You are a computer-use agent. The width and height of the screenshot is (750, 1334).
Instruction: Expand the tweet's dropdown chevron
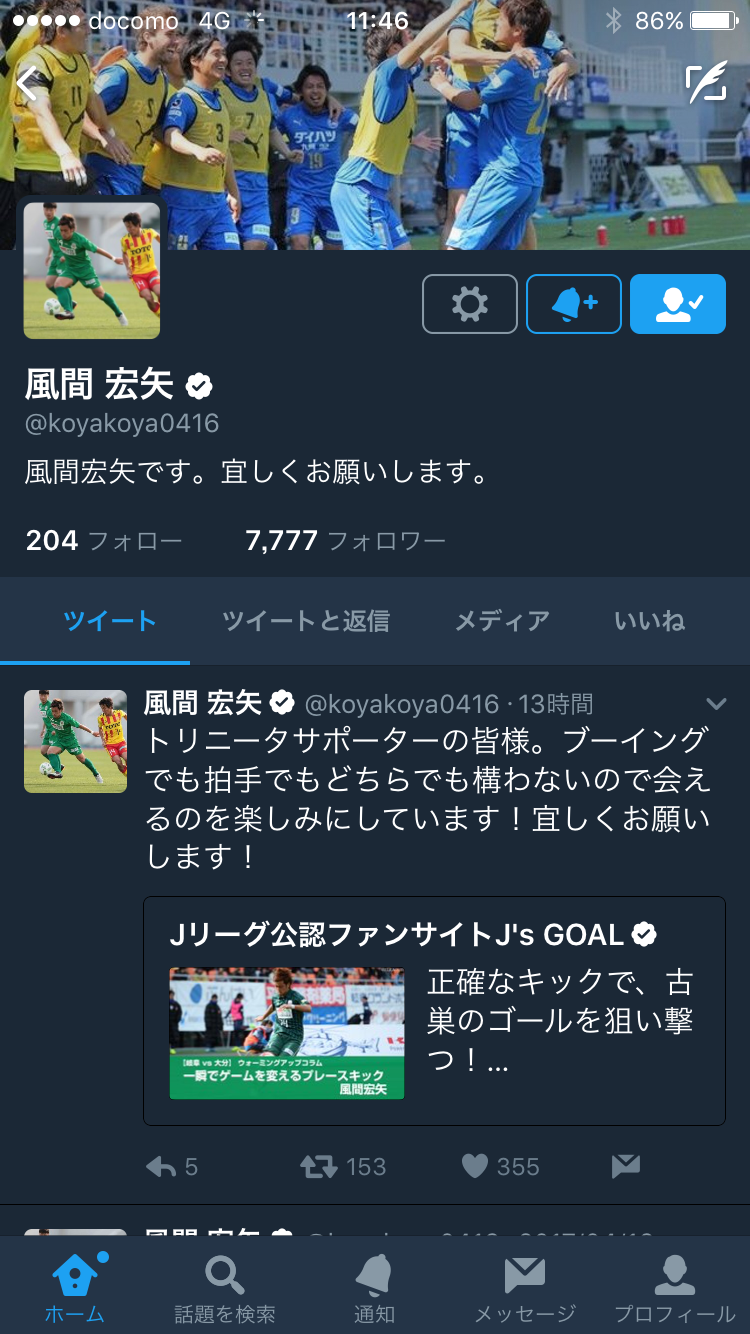[716, 704]
